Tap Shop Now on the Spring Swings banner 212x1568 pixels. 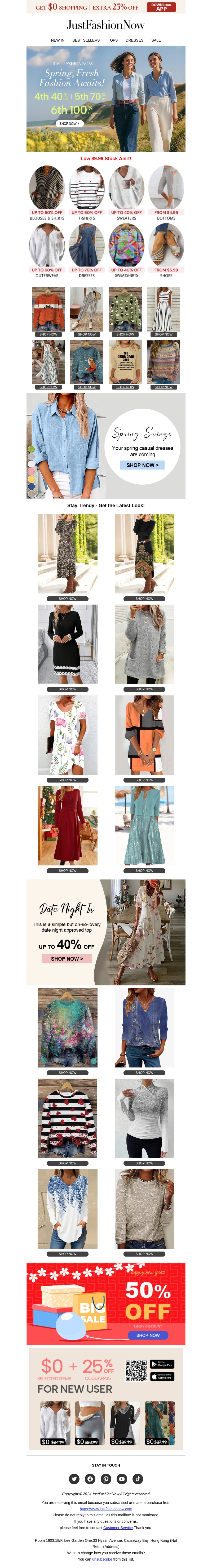pos(142,465)
